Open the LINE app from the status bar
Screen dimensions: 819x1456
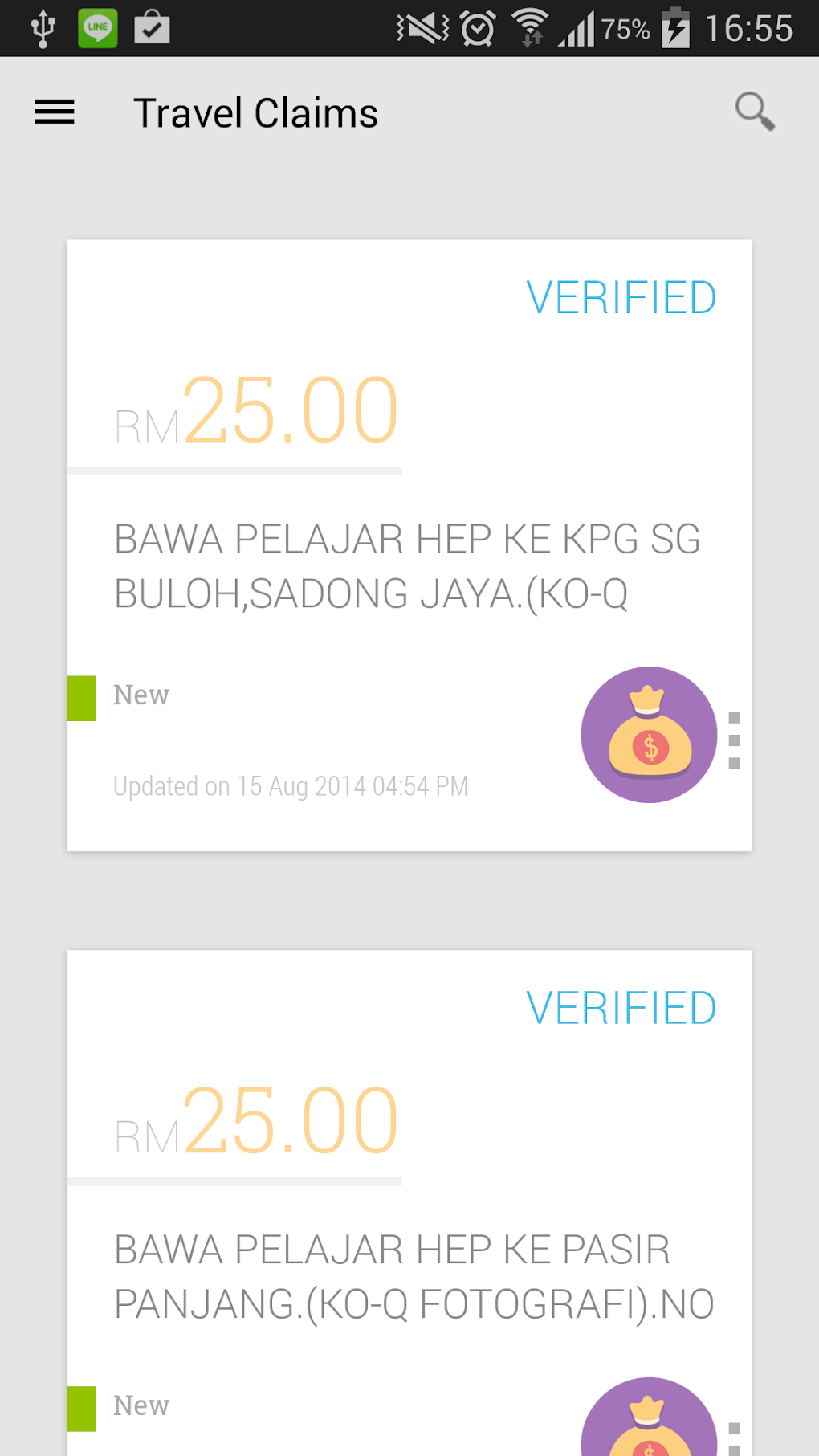(97, 28)
